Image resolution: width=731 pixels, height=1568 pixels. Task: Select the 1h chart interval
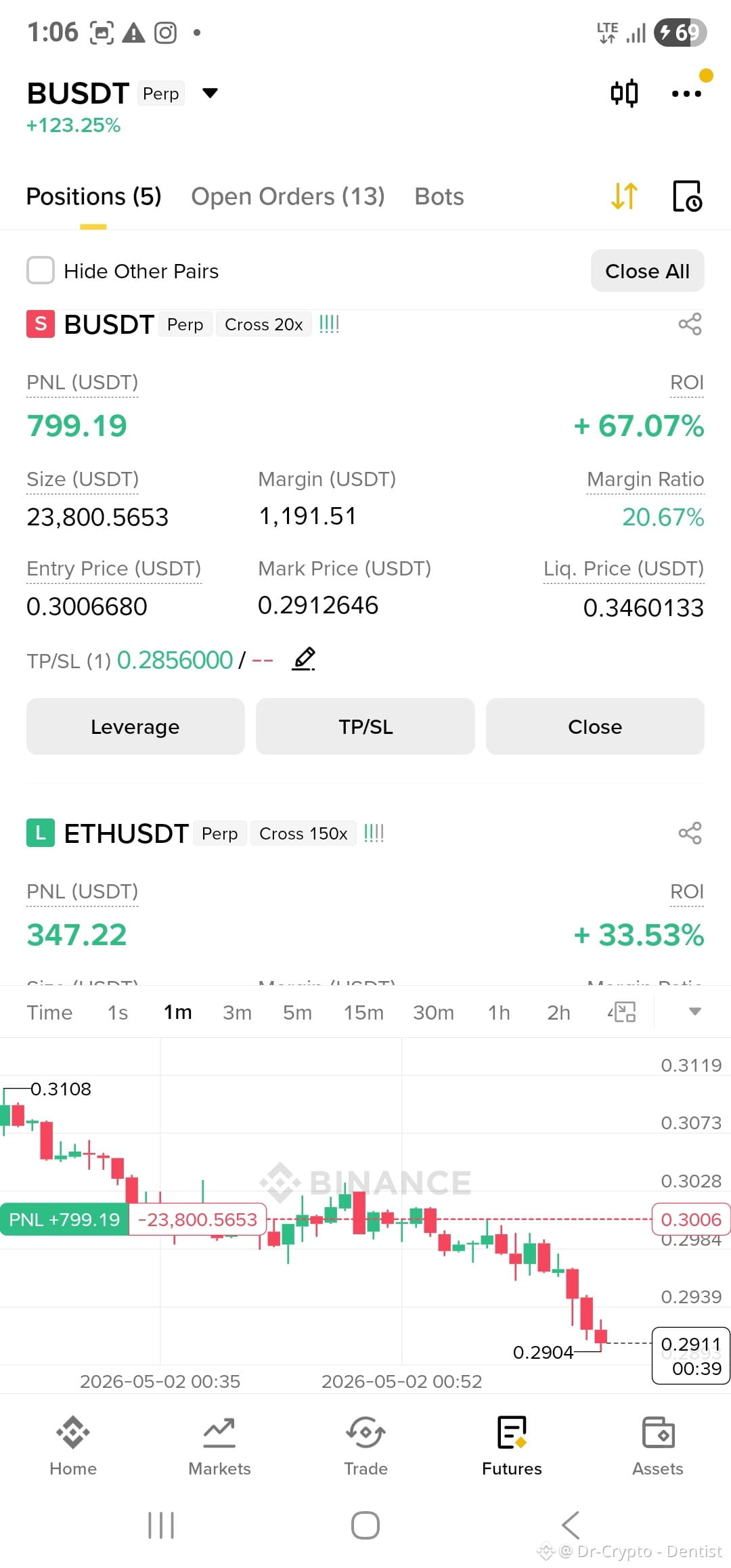click(x=499, y=1012)
